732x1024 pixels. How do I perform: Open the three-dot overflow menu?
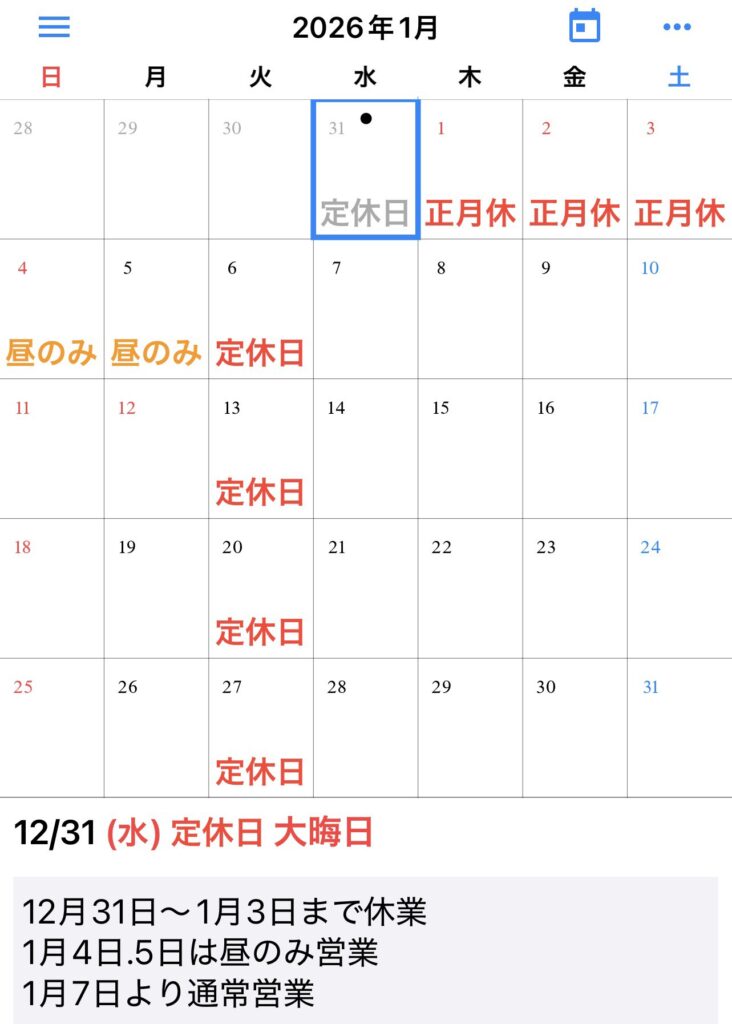pos(677,27)
